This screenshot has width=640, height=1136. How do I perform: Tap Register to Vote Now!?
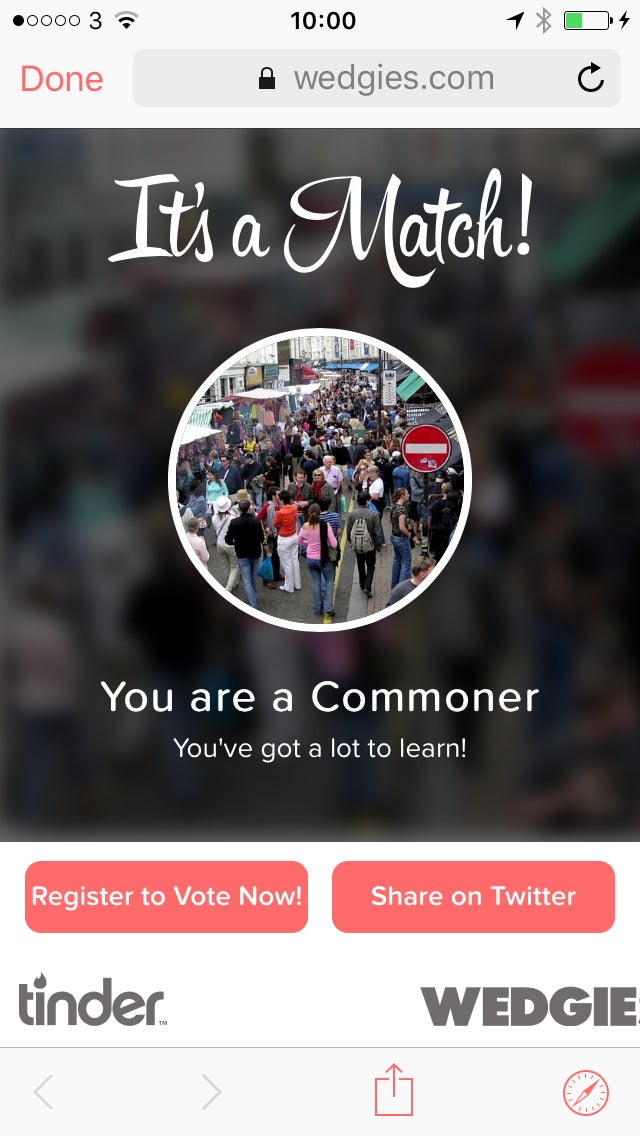[x=166, y=896]
